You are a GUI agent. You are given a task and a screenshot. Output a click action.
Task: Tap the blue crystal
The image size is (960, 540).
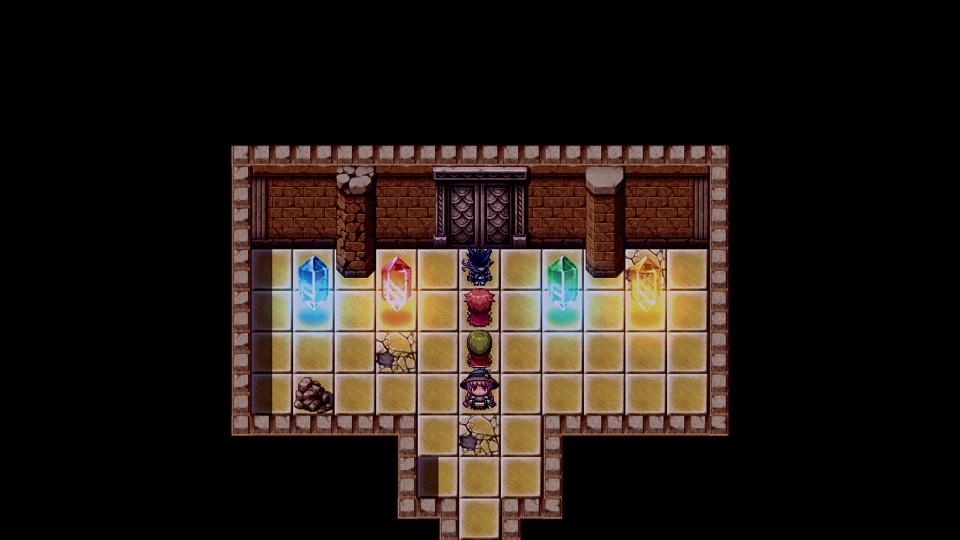point(314,284)
